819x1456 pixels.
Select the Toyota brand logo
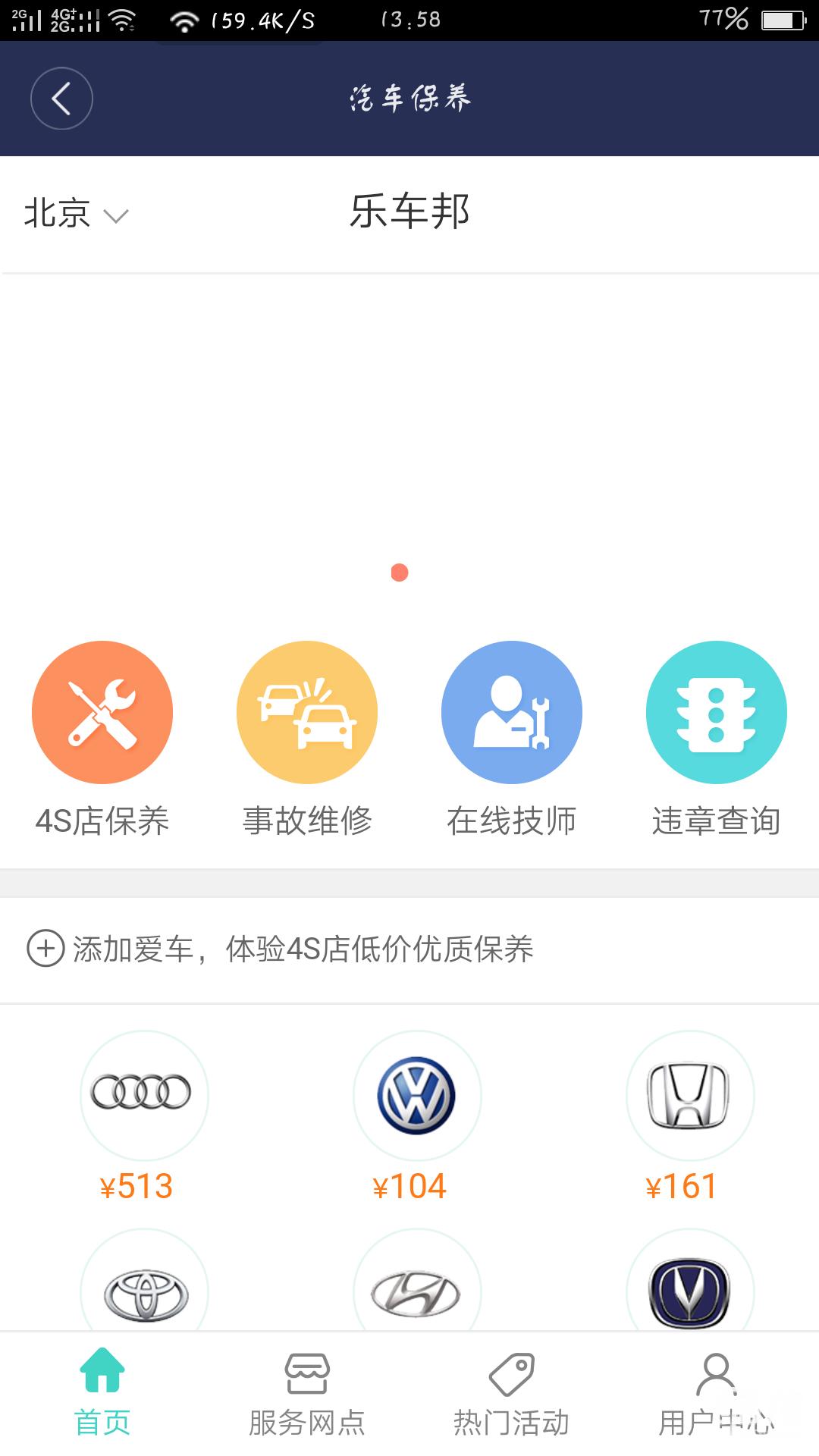click(144, 1291)
